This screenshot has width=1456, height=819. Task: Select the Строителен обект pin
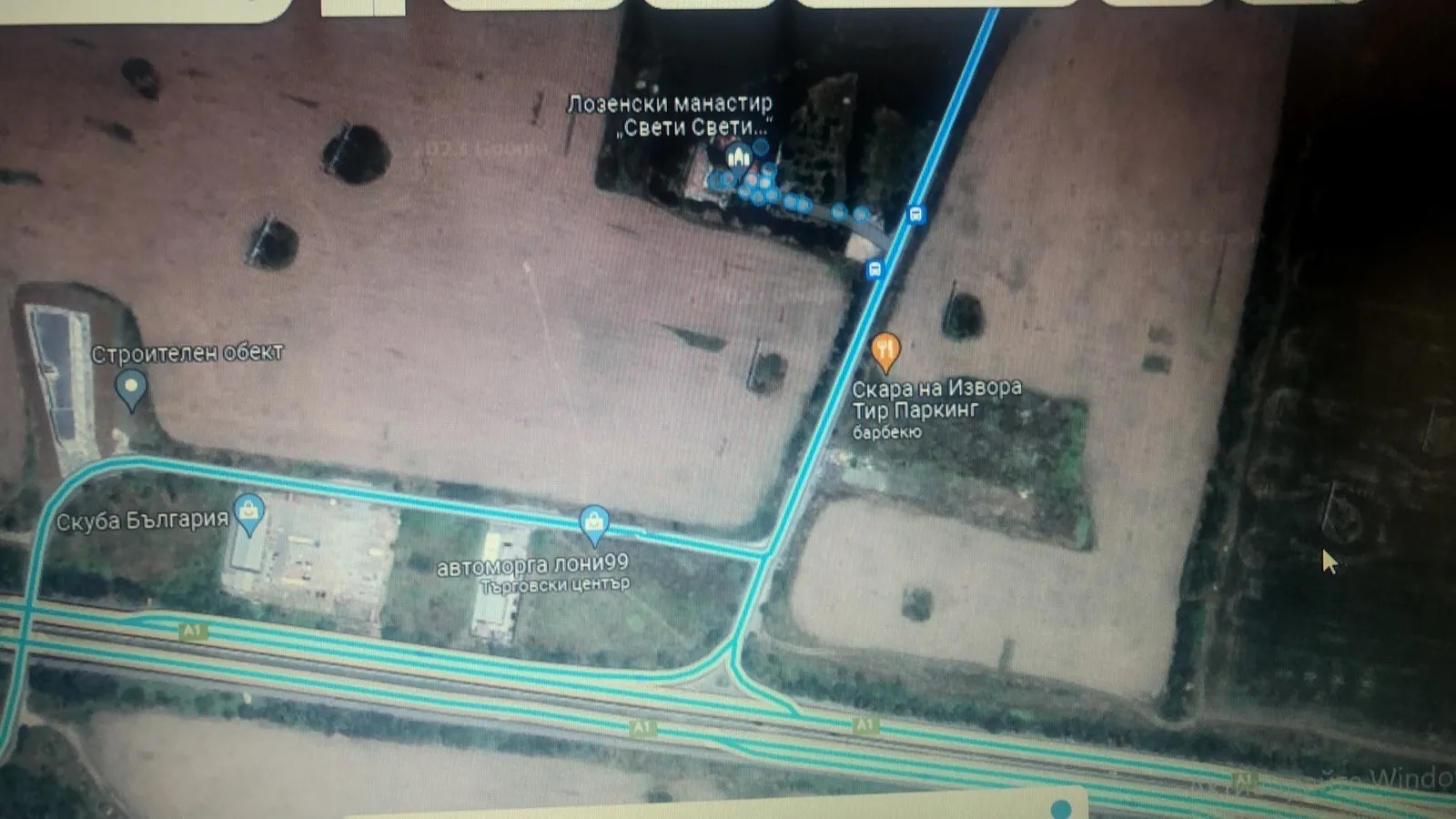coord(132,389)
